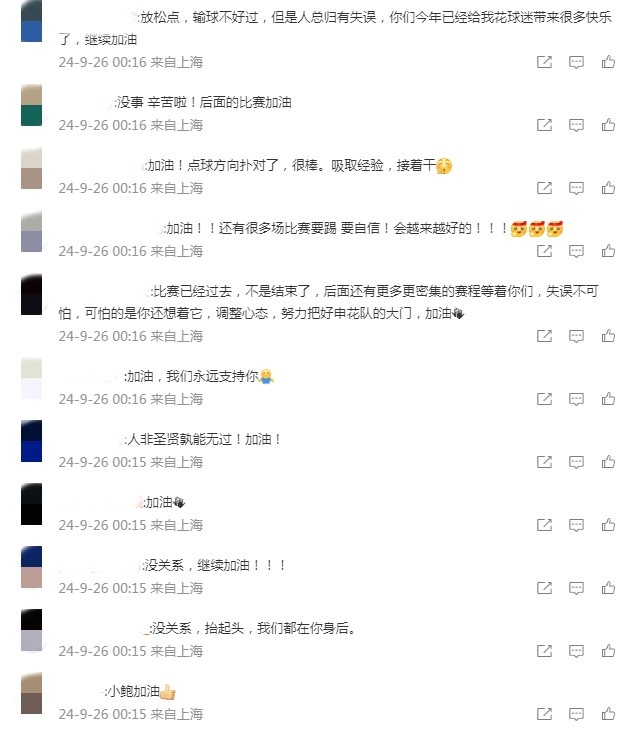Forward the 人非圣贤孰能无过 comment
This screenshot has width=630, height=732.
click(x=544, y=462)
